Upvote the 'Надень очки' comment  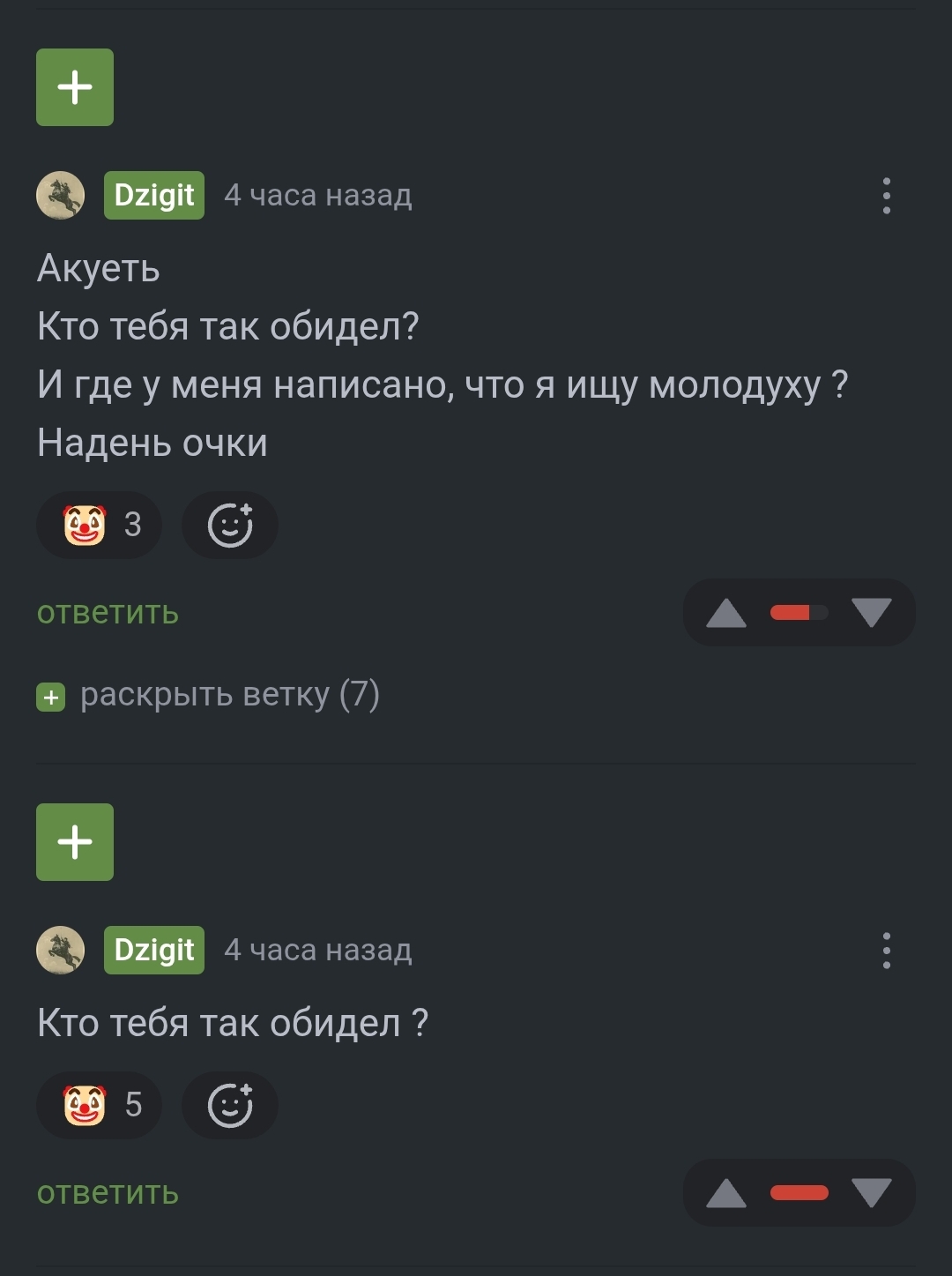pos(726,613)
